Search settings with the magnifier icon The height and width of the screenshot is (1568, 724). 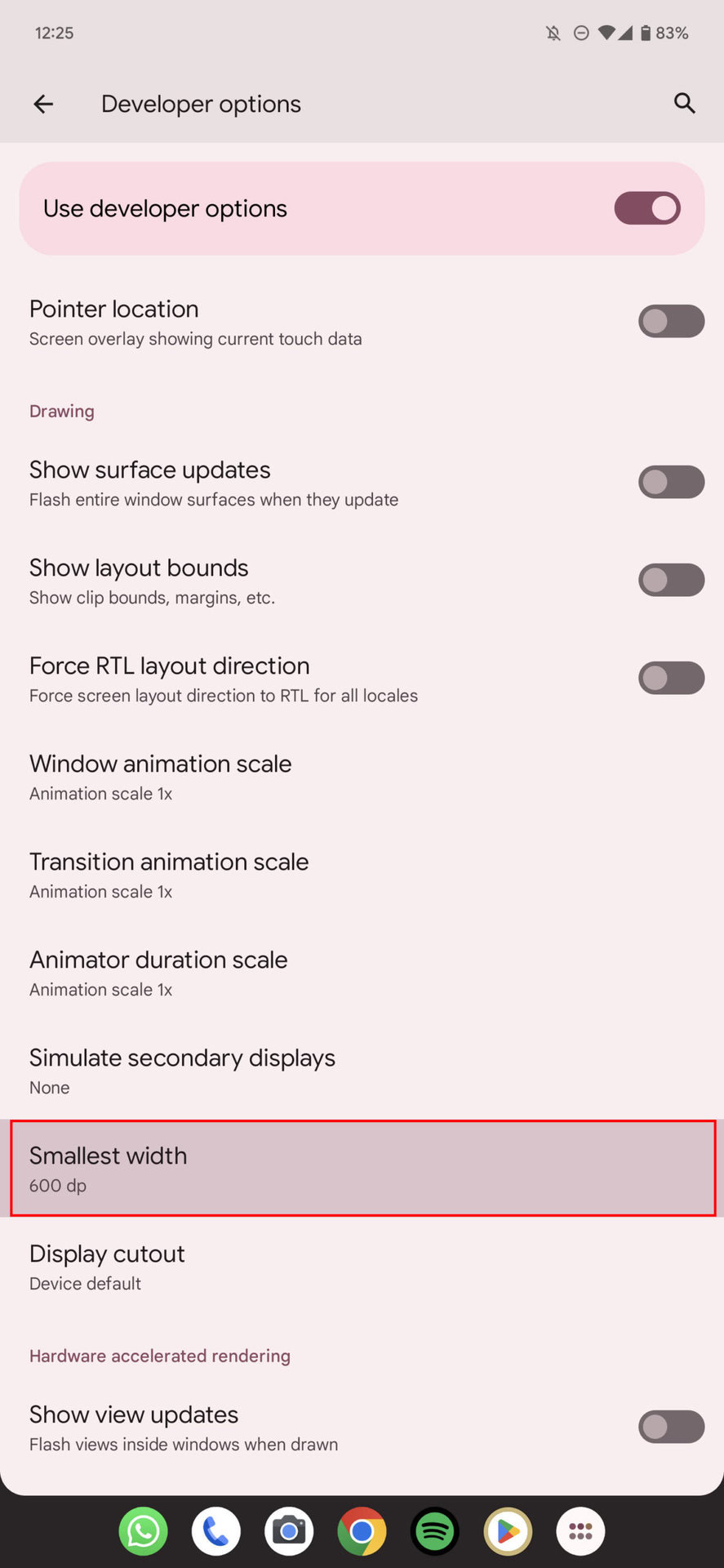pyautogui.click(x=684, y=104)
